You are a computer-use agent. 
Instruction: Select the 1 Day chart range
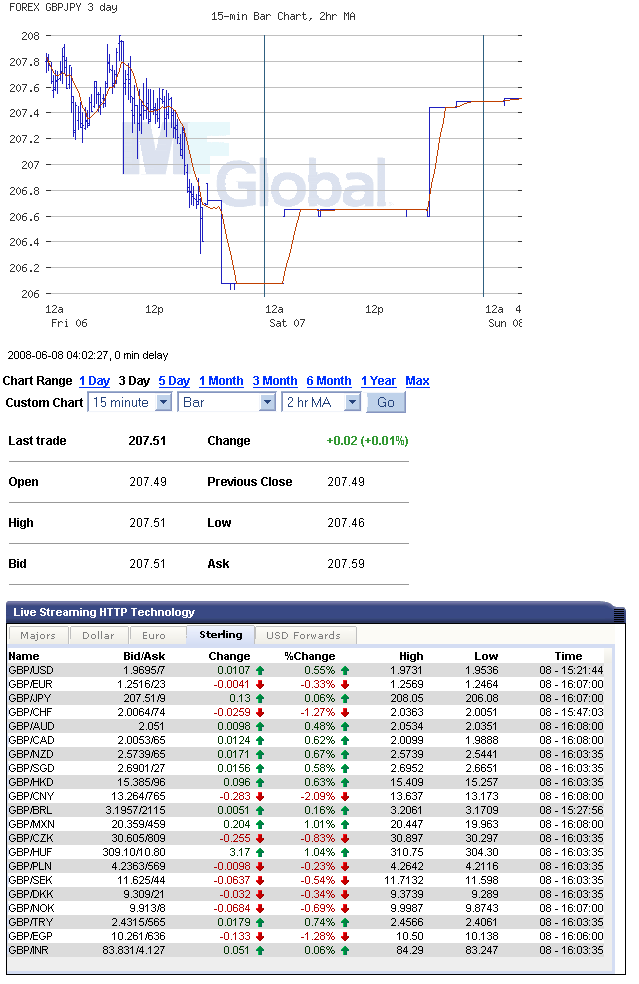coord(94,381)
